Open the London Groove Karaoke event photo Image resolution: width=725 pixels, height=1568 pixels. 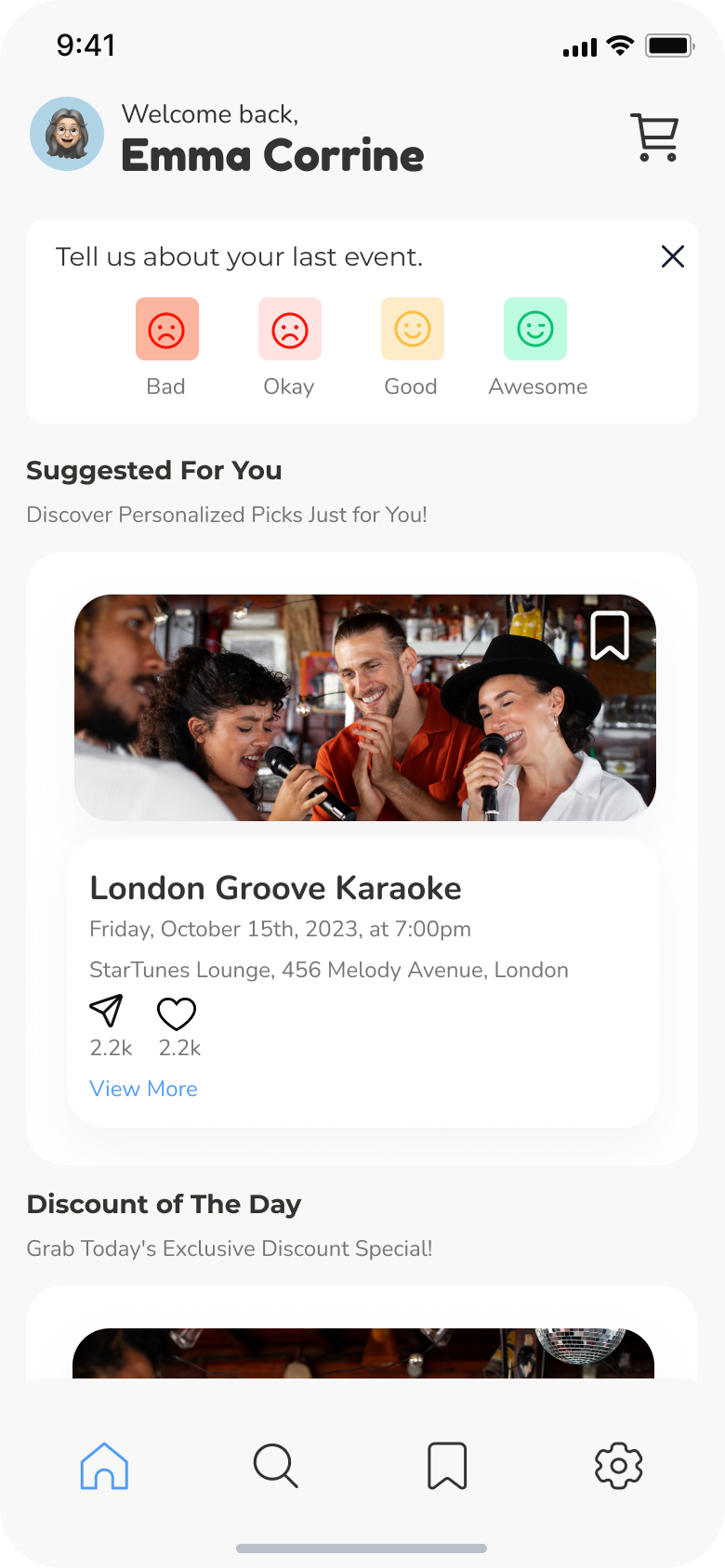[364, 708]
